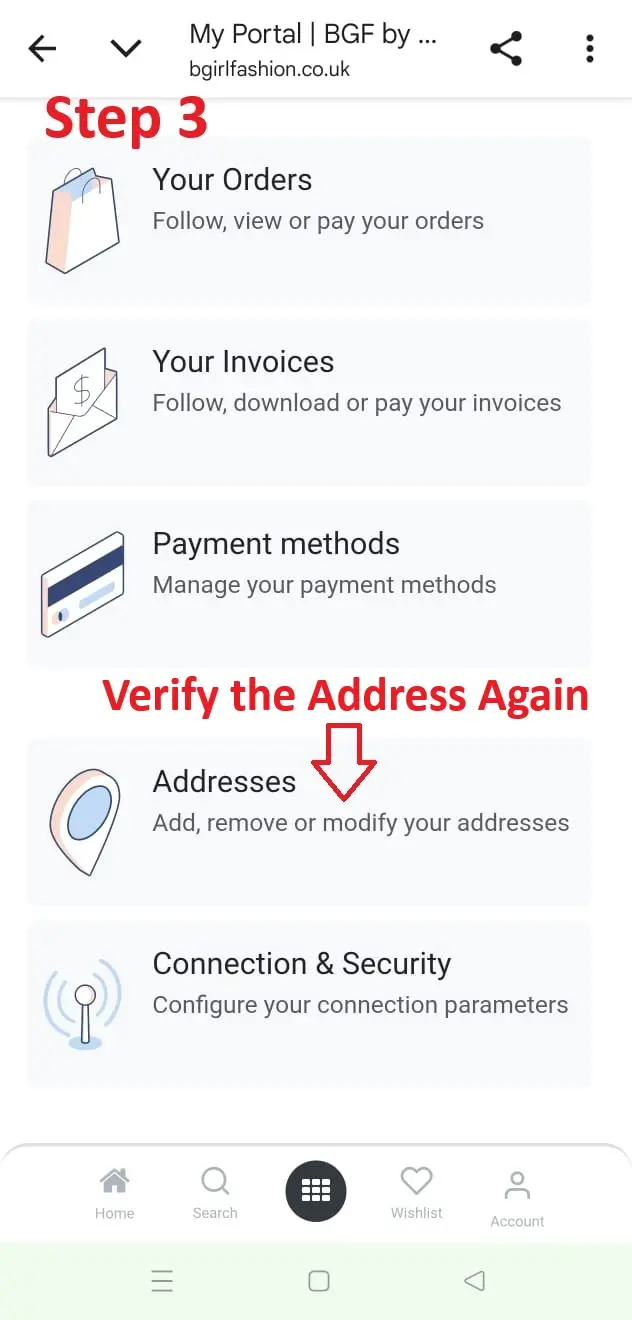
Task: Switch to the Search tab
Action: tap(215, 1194)
